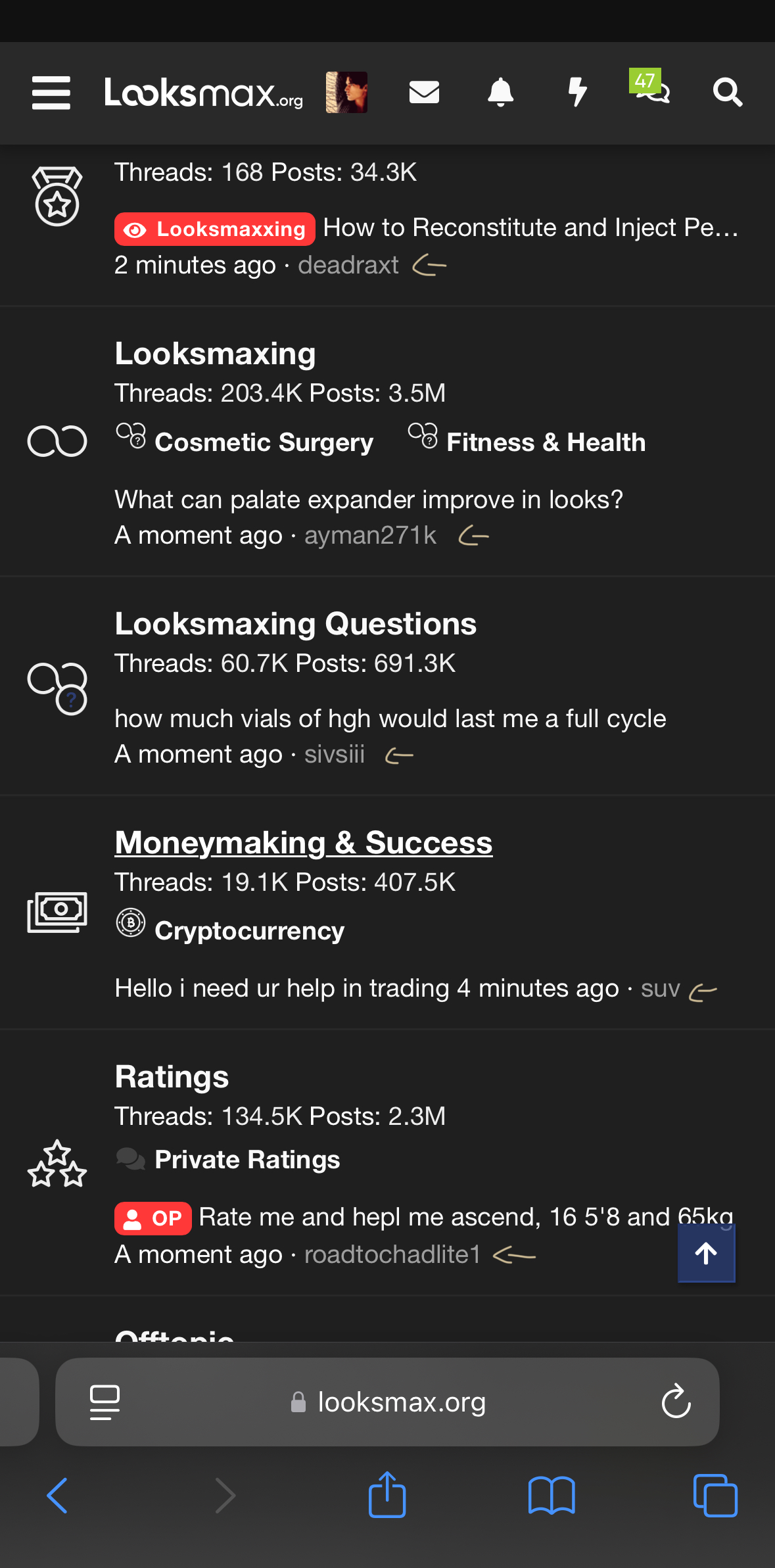
Task: Share this page from Safari toolbar
Action: [x=387, y=1495]
